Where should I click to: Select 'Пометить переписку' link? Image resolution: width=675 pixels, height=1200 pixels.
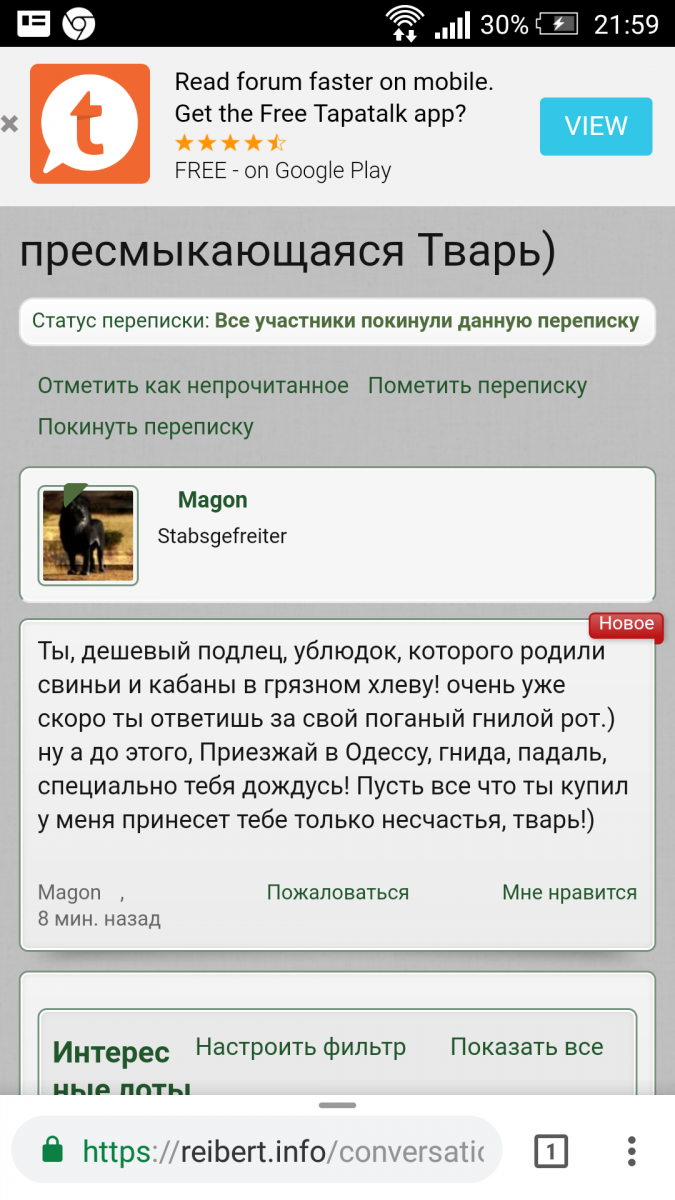pyautogui.click(x=477, y=386)
